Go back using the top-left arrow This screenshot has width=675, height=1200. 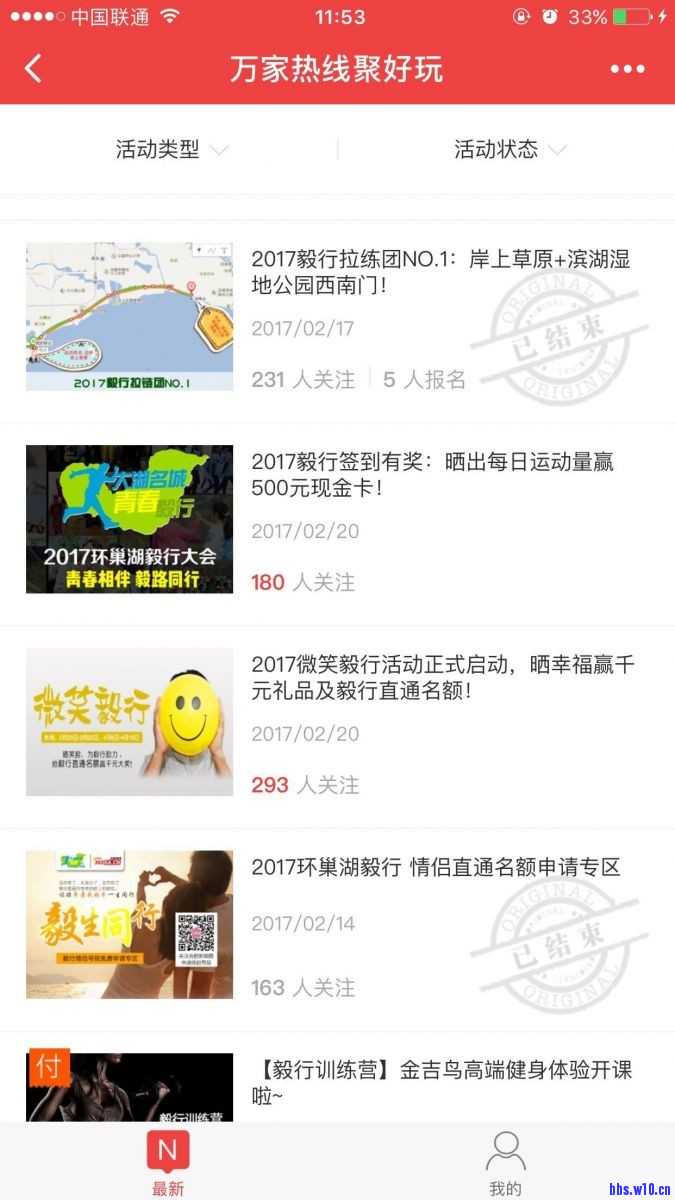click(34, 69)
